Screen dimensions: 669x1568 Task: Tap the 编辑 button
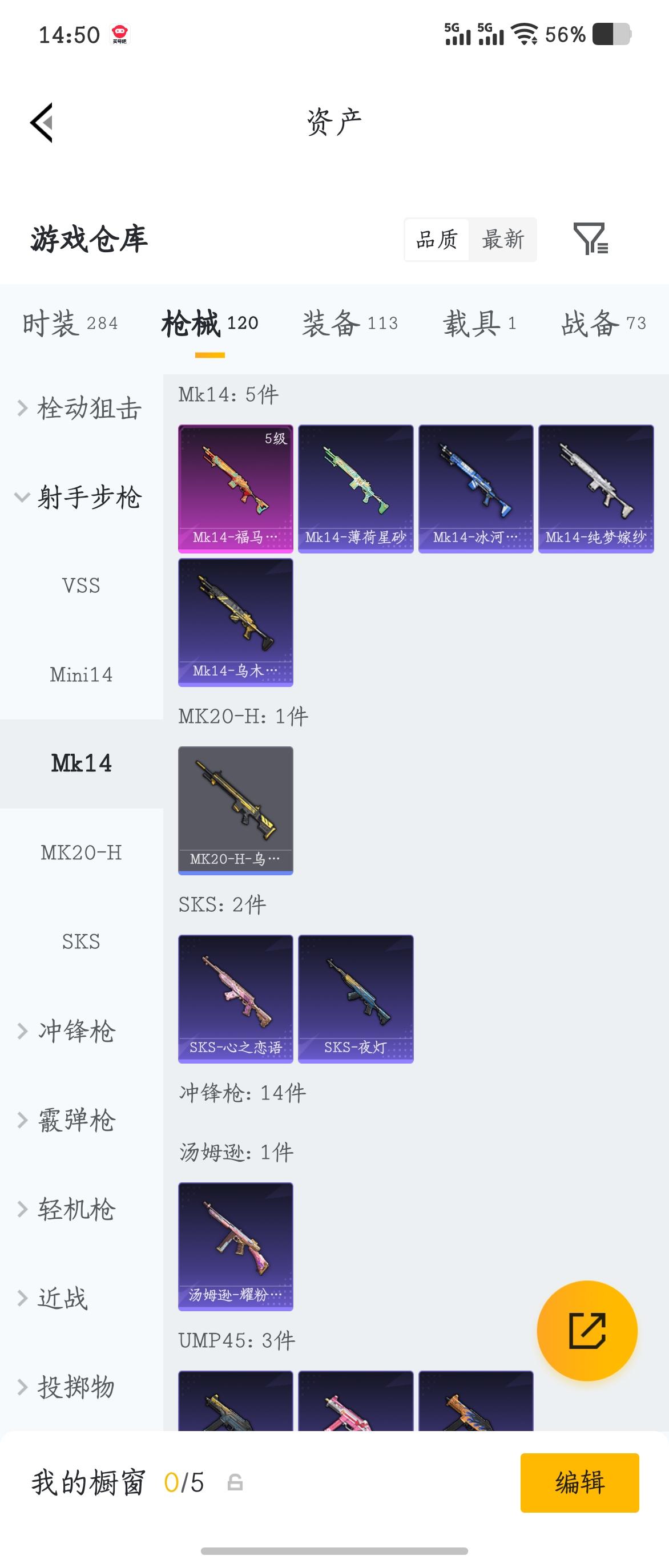[579, 1483]
